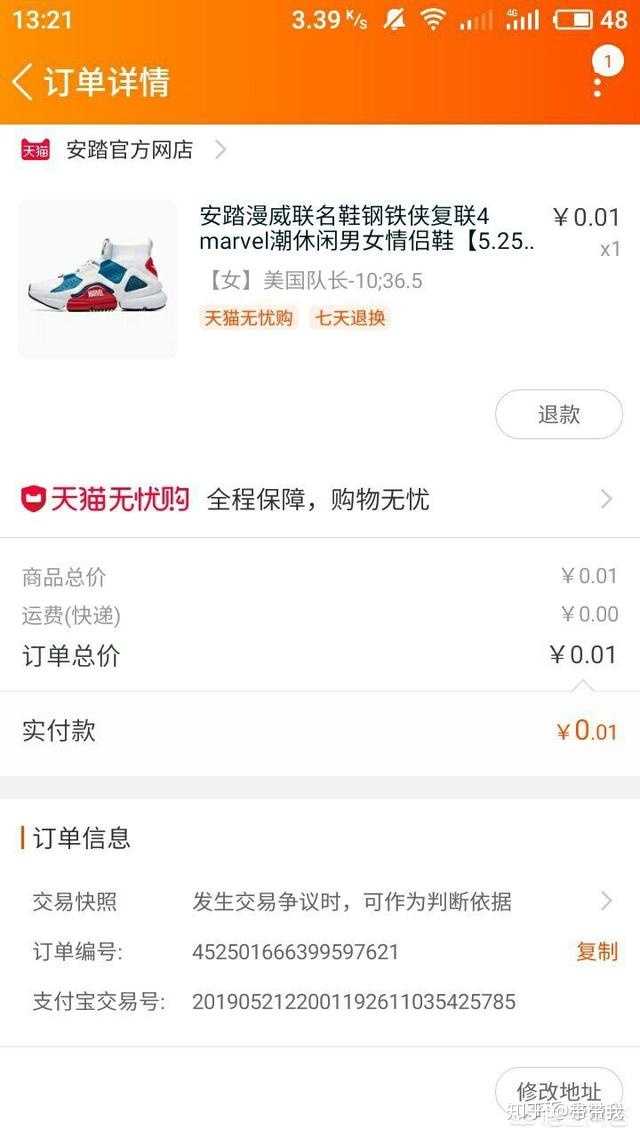Copy the order number with 复制

tap(596, 952)
